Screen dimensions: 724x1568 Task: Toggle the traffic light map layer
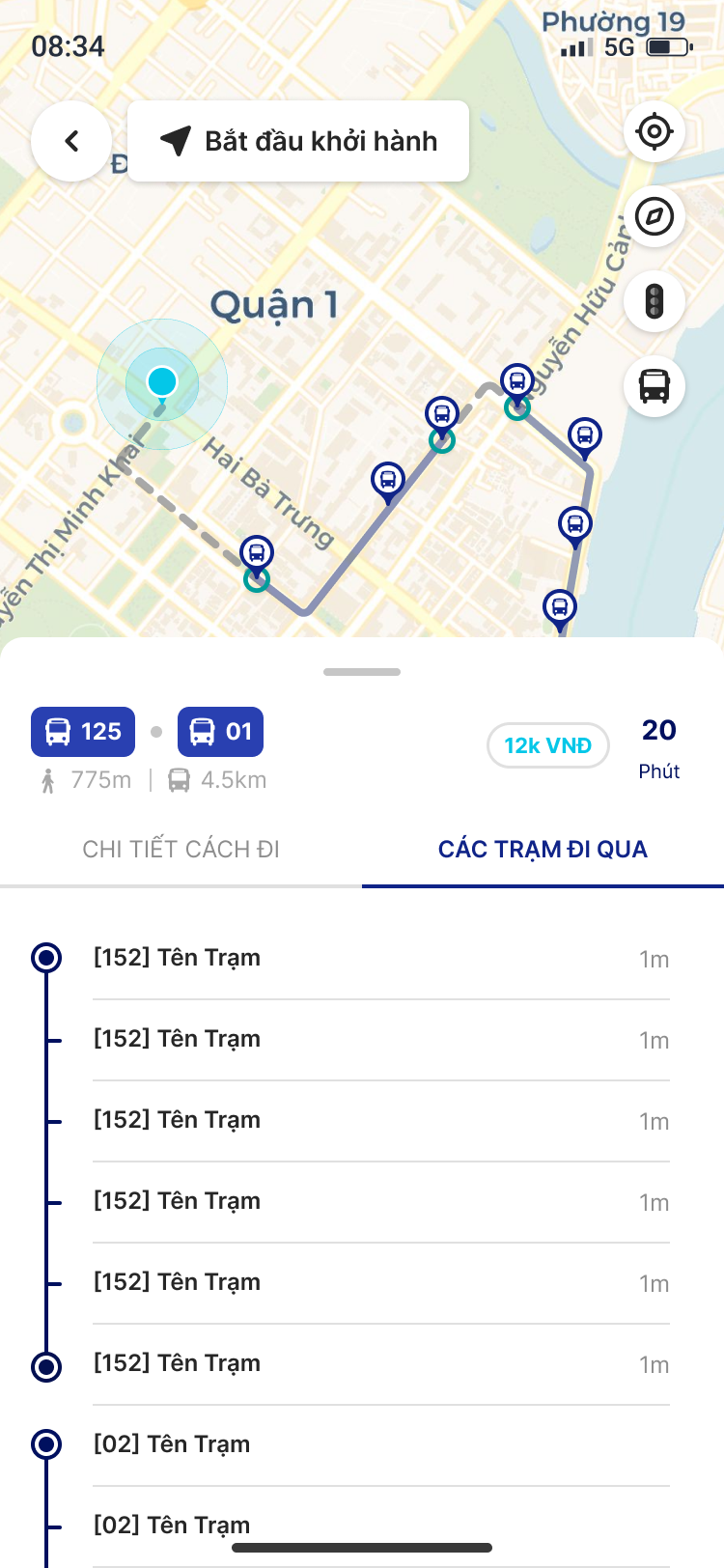(654, 301)
